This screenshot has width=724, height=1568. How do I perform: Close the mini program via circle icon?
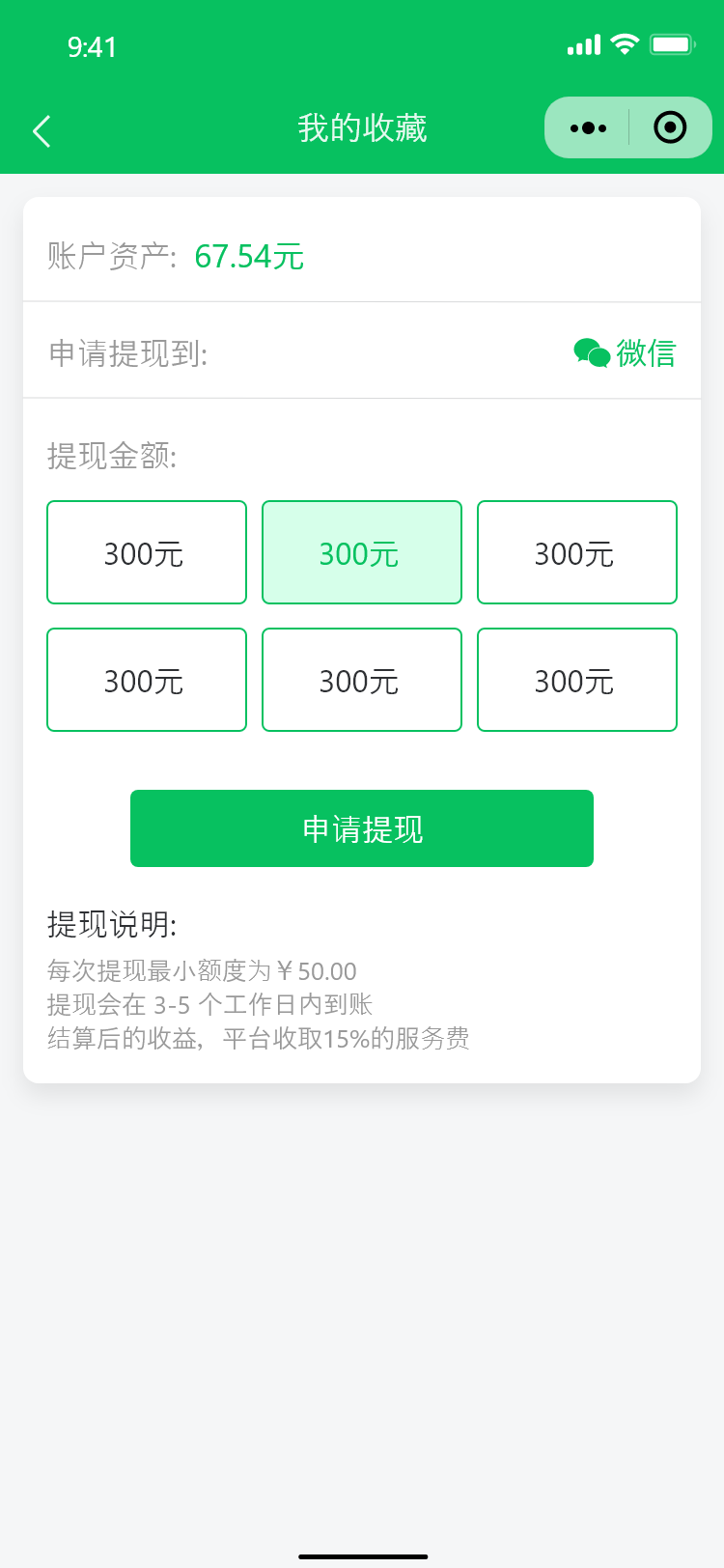[670, 127]
